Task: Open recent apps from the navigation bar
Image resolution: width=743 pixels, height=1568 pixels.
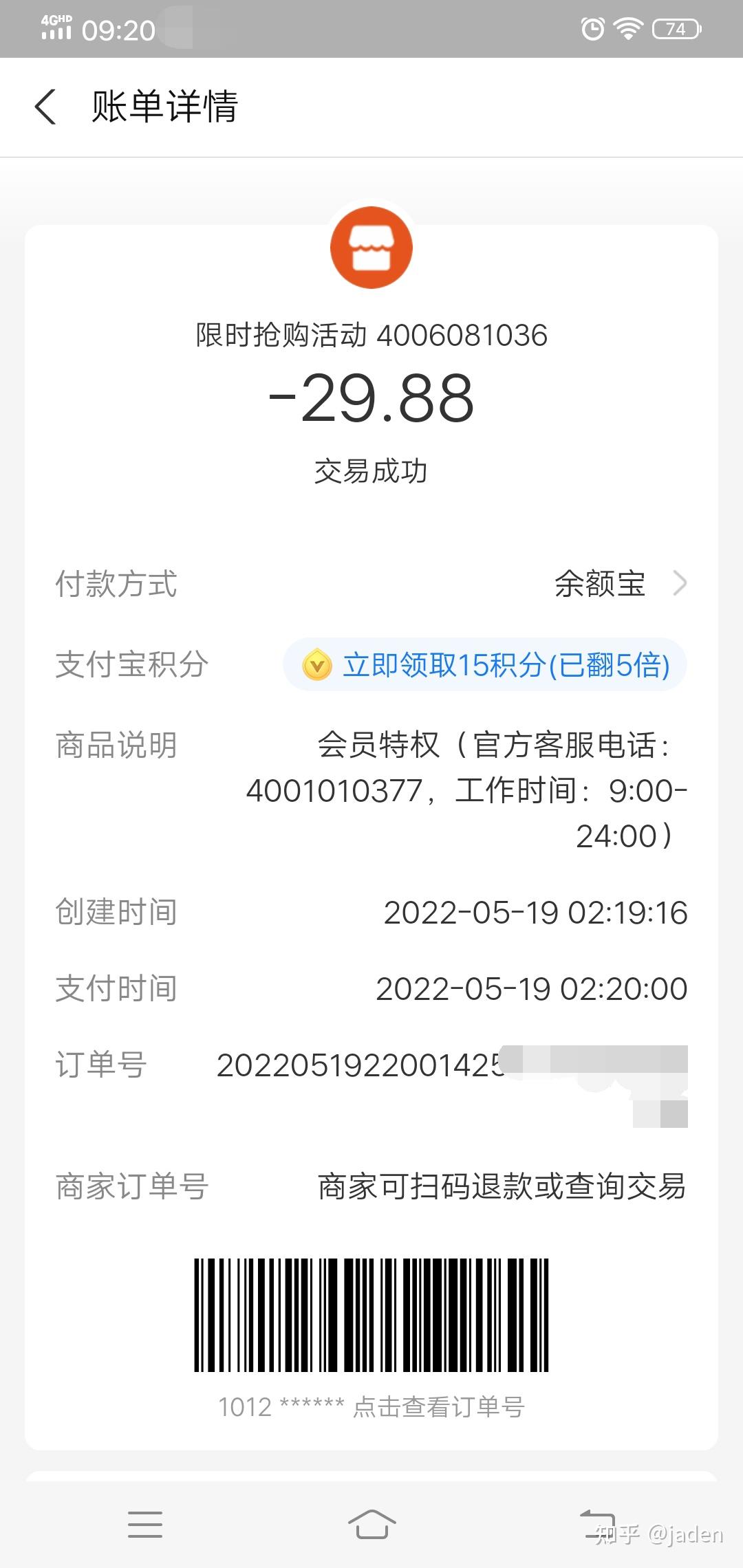Action: [145, 1524]
